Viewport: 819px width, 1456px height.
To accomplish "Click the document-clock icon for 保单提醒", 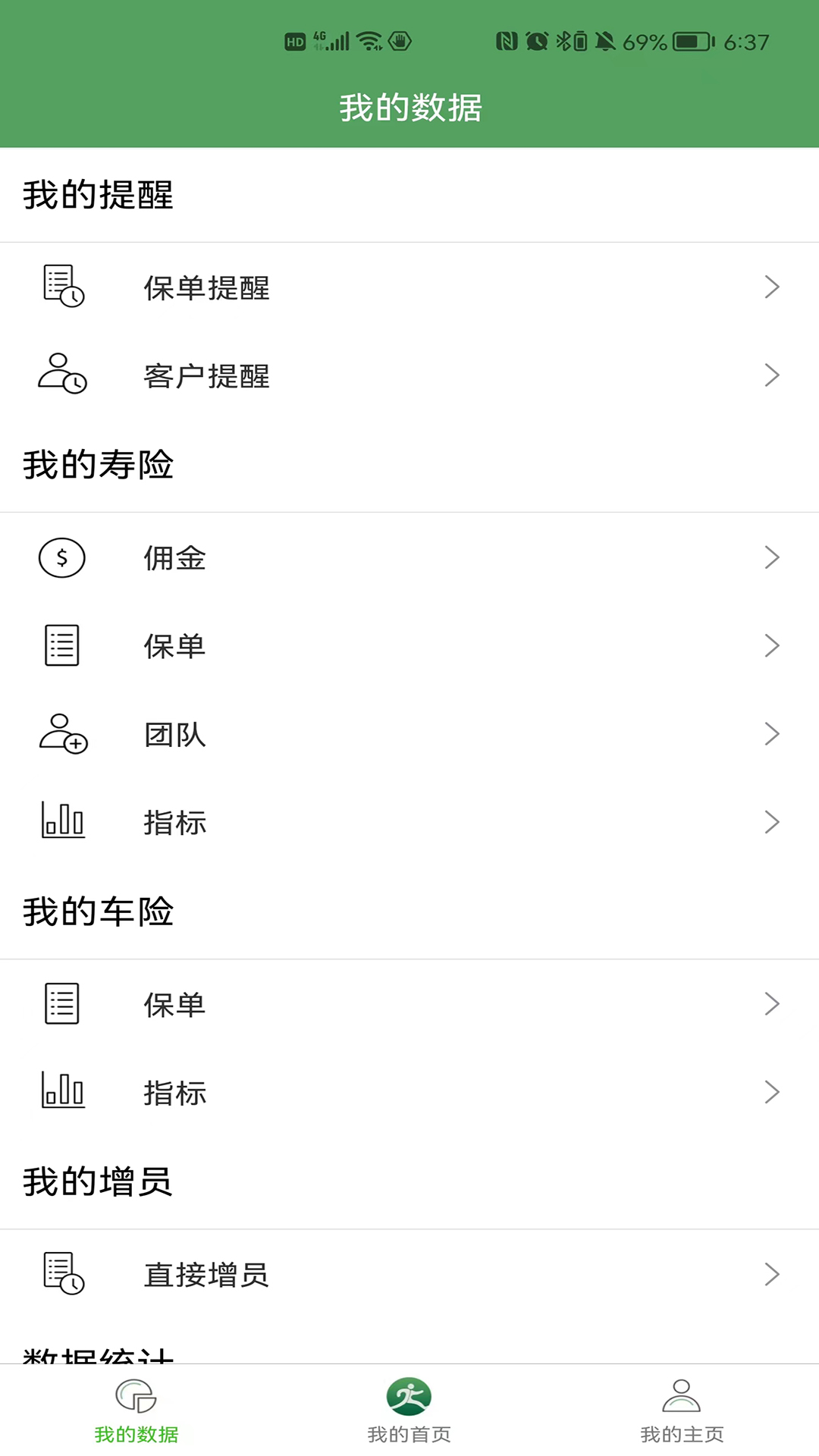I will coord(61,287).
